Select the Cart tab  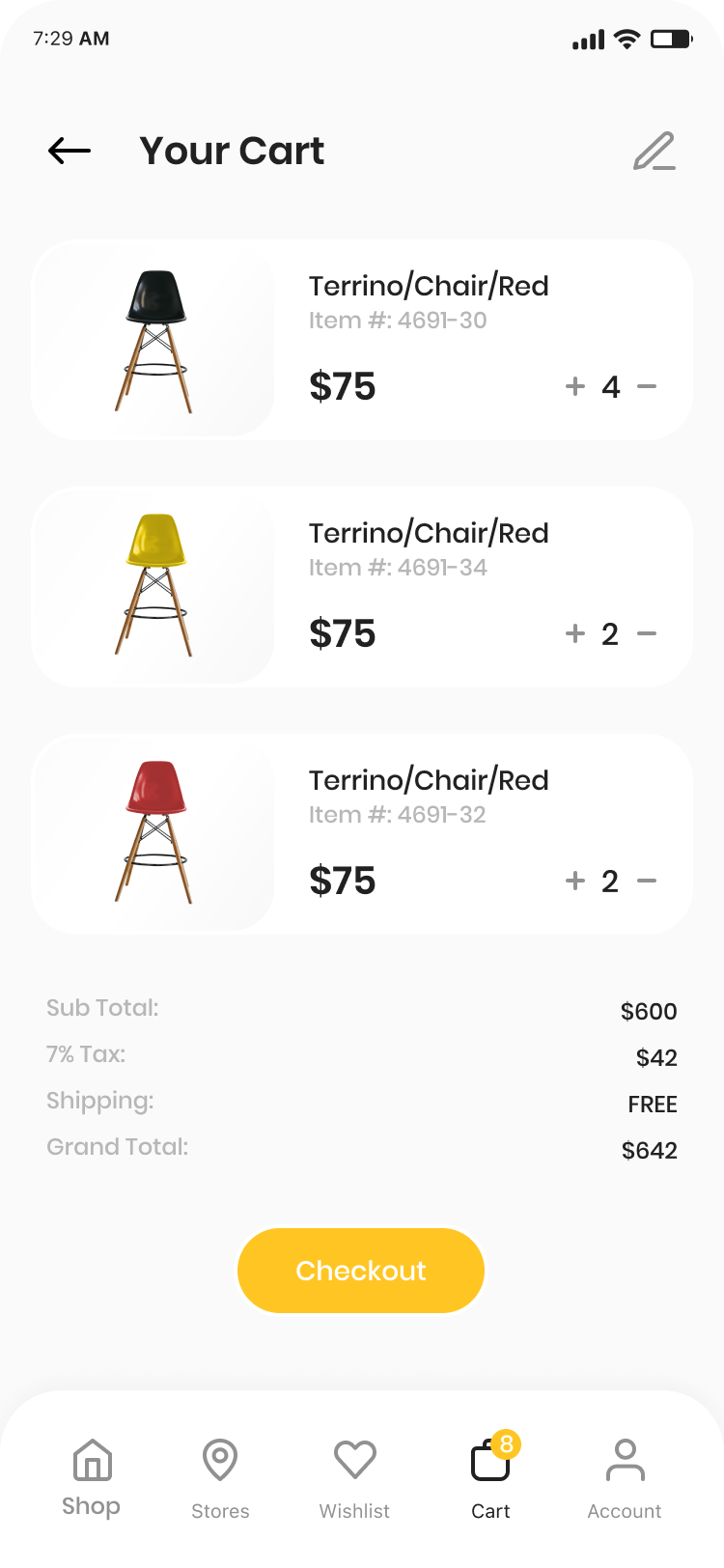click(490, 1477)
